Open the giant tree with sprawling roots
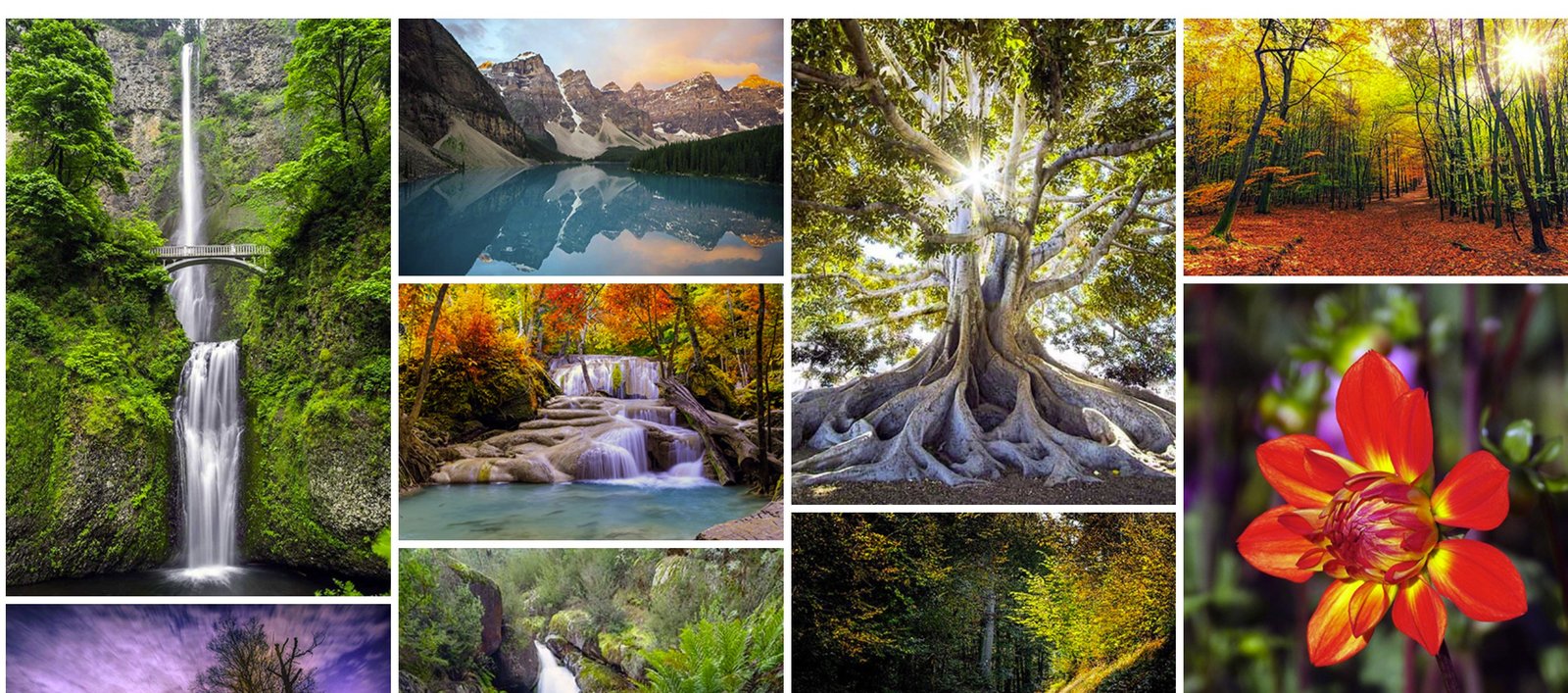Image resolution: width=1568 pixels, height=693 pixels. pyautogui.click(x=983, y=262)
